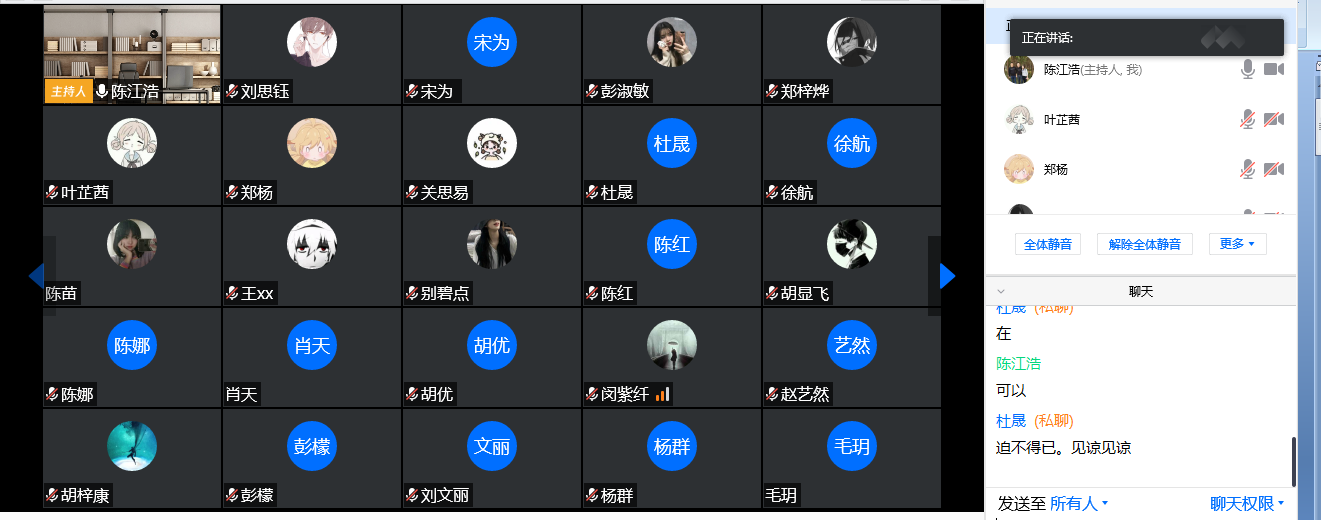
Task: Select host 陈江浩's video tile
Action: pyautogui.click(x=132, y=54)
